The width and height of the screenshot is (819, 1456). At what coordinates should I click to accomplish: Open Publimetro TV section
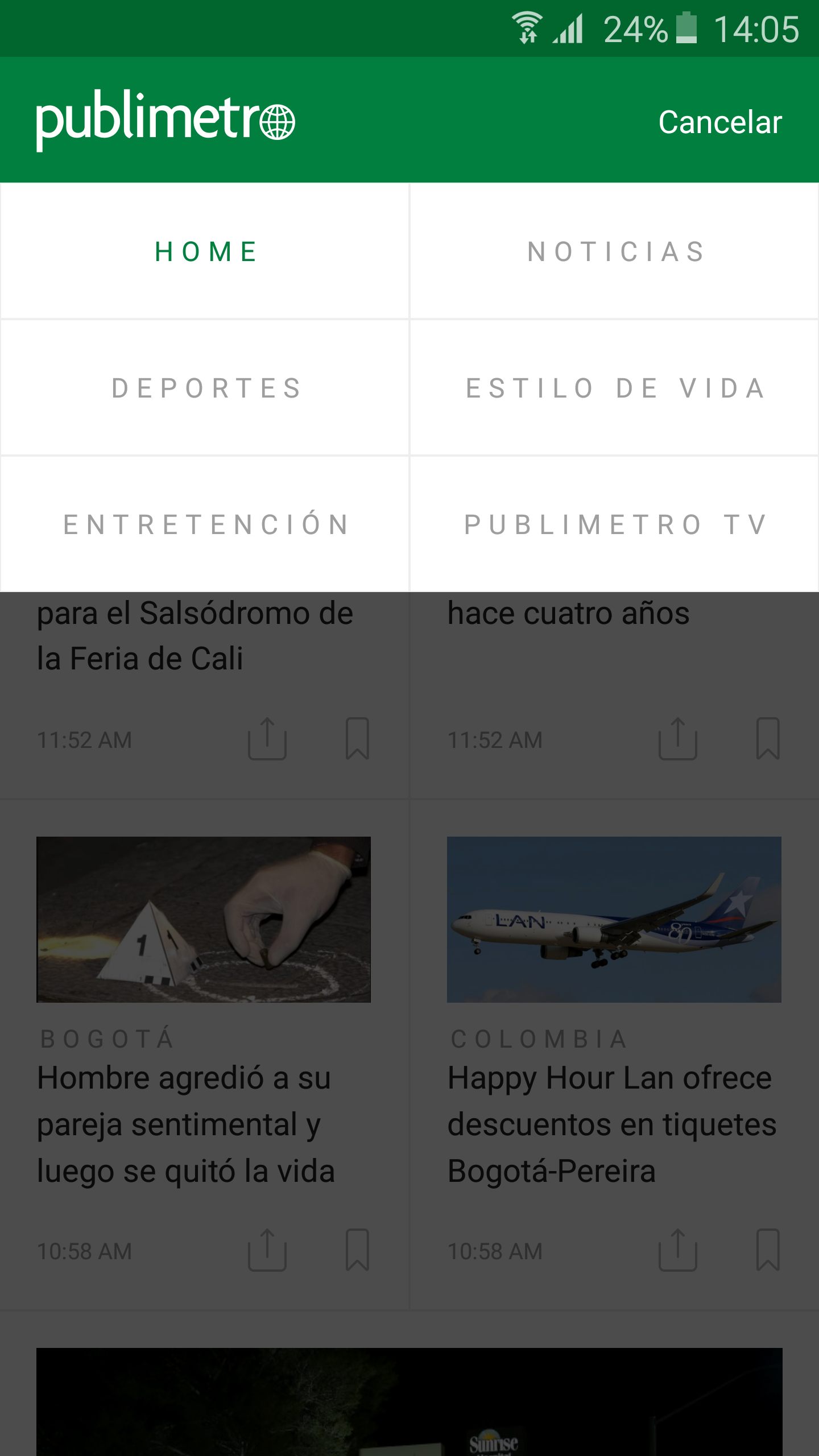[x=615, y=524]
